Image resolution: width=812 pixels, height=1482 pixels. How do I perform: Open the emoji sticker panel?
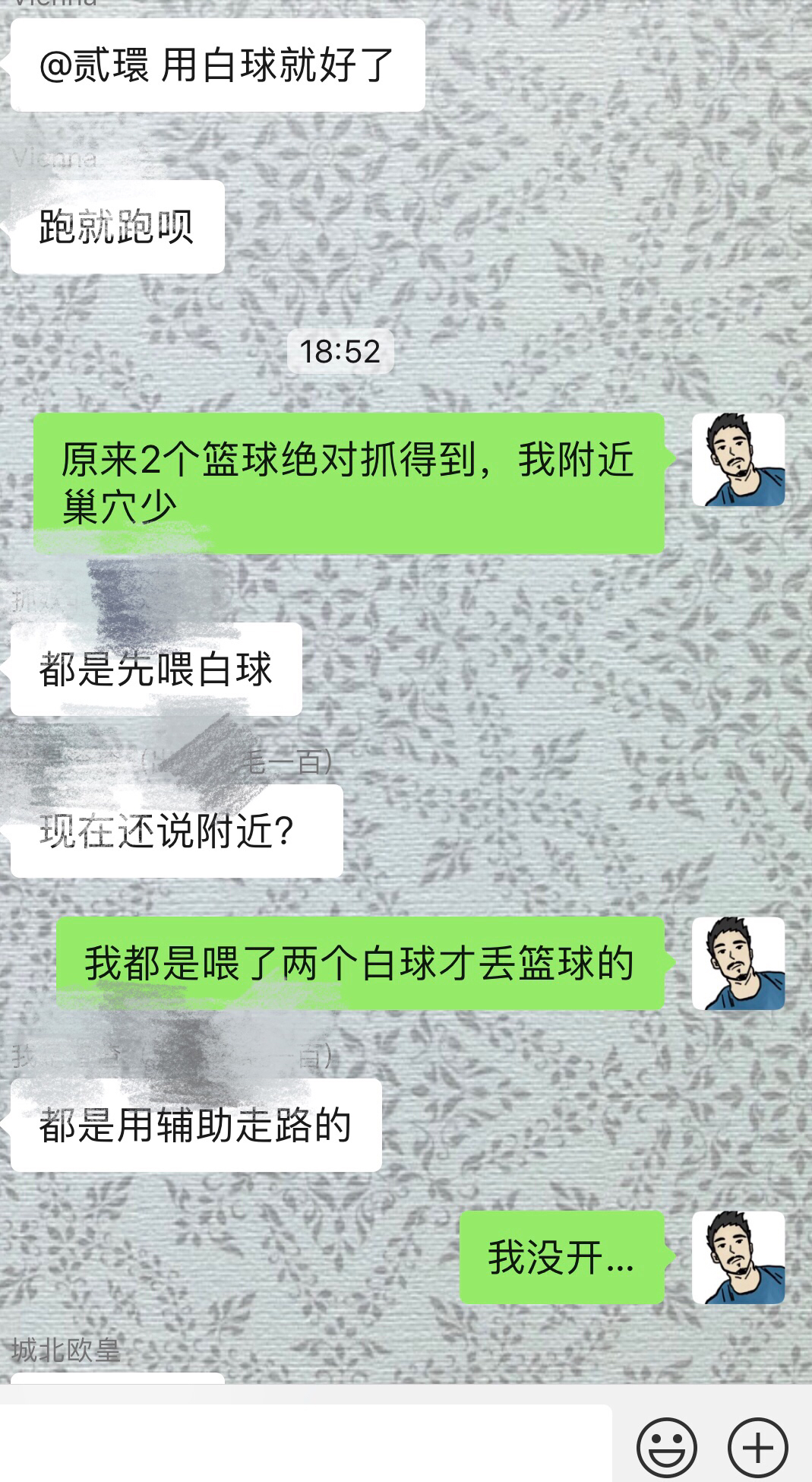666,1447
